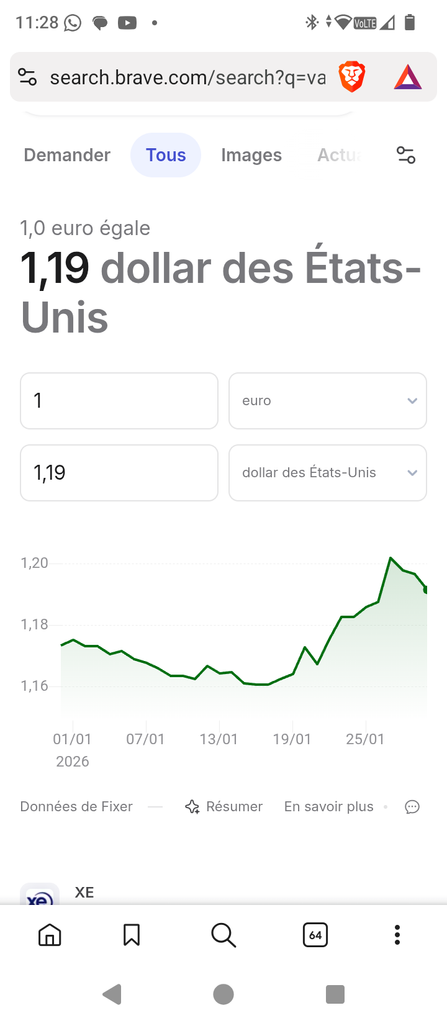Open the browser overflow menu
Screen dimensions: 447x1024
tap(397, 935)
